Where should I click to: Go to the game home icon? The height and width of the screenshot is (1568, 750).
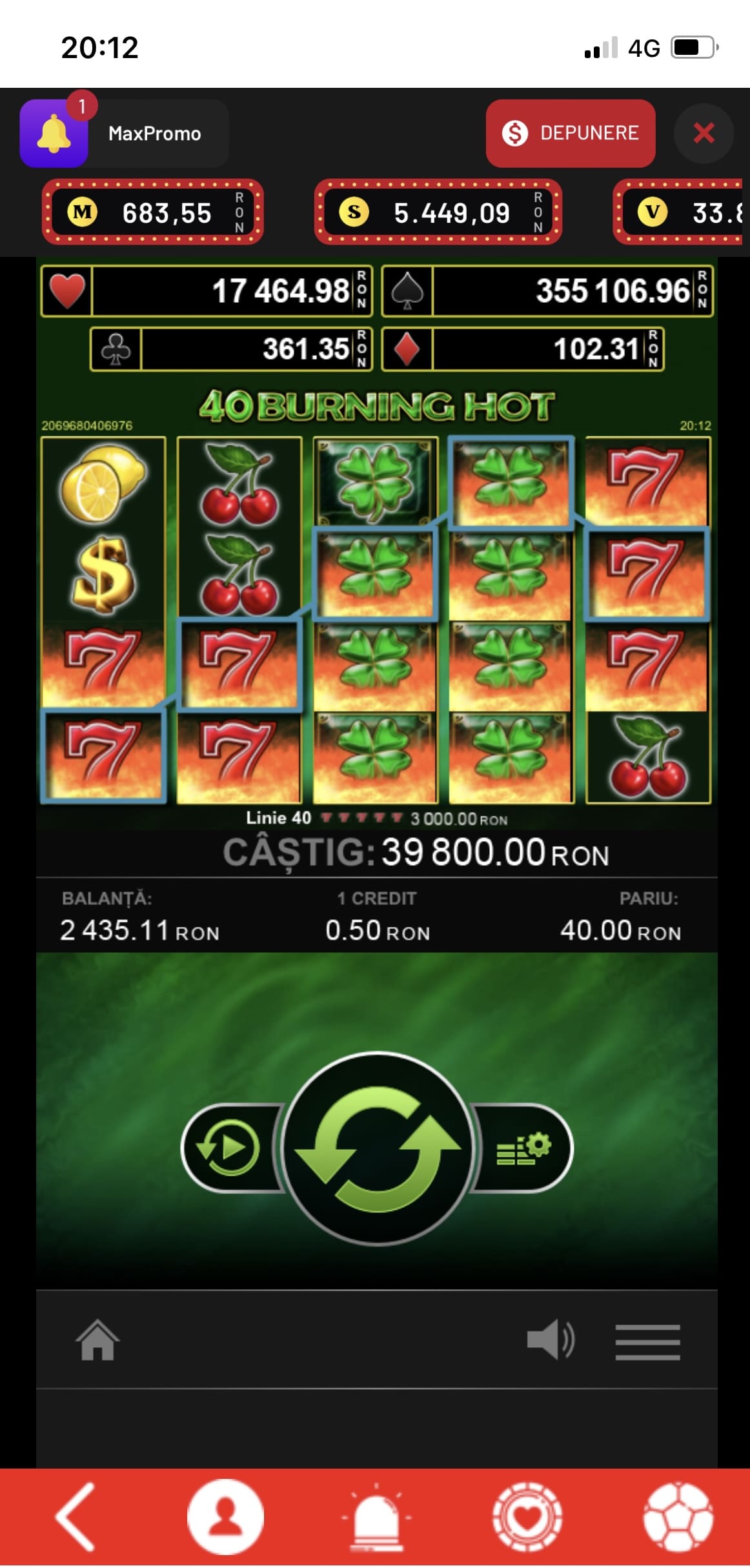[97, 1340]
